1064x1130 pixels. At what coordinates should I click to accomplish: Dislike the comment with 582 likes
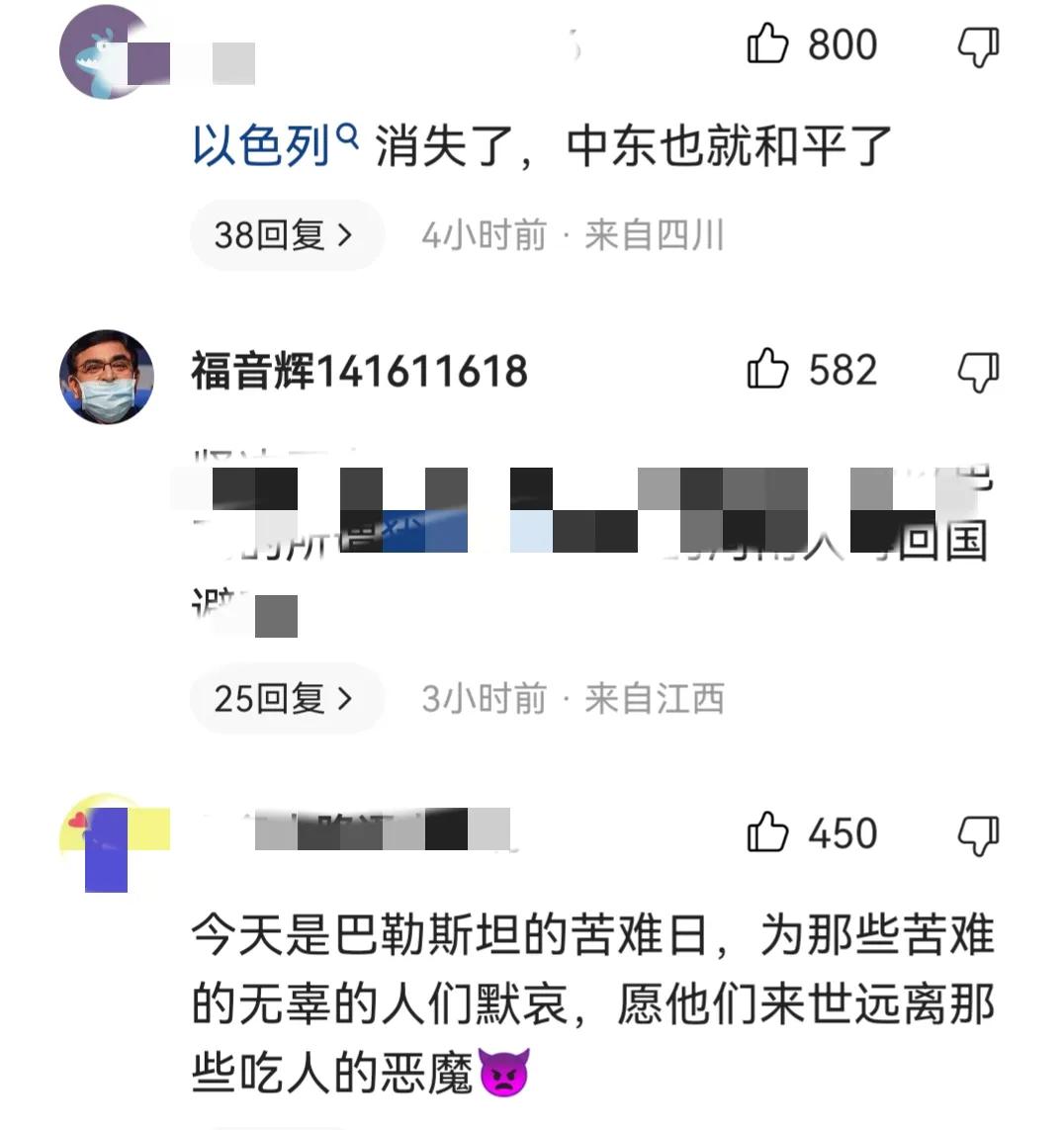[979, 372]
